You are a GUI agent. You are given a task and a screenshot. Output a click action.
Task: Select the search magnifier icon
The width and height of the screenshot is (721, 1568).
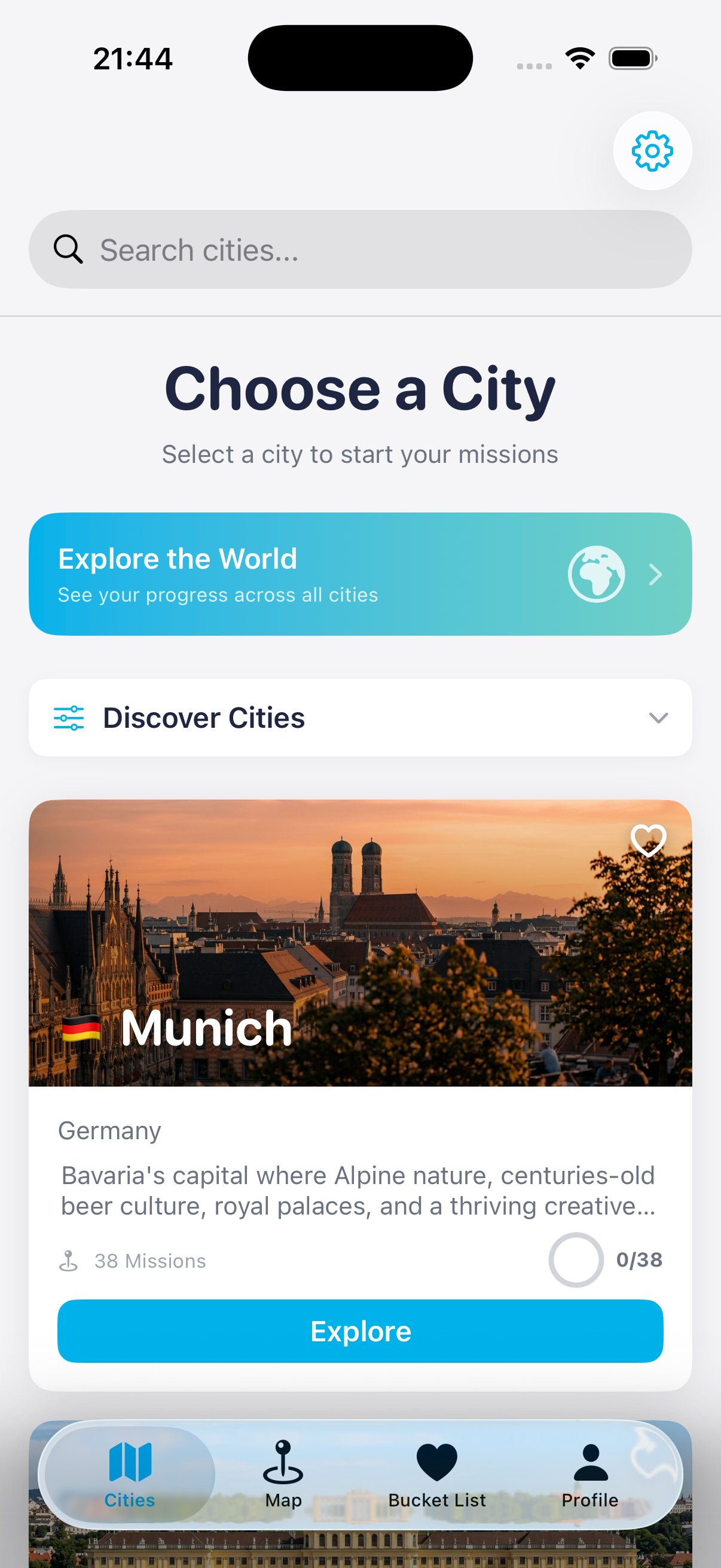69,249
